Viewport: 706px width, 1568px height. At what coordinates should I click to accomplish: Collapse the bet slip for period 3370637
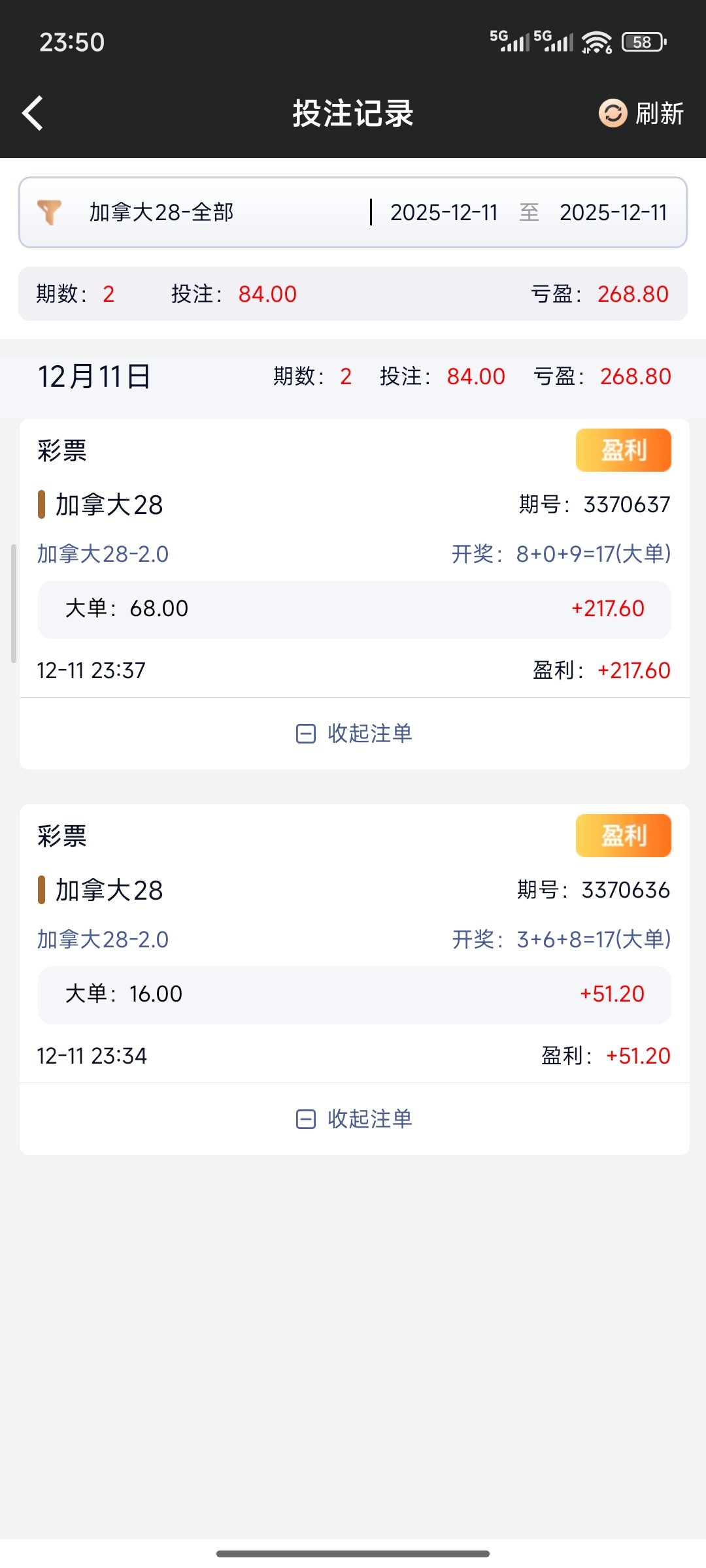click(x=369, y=734)
